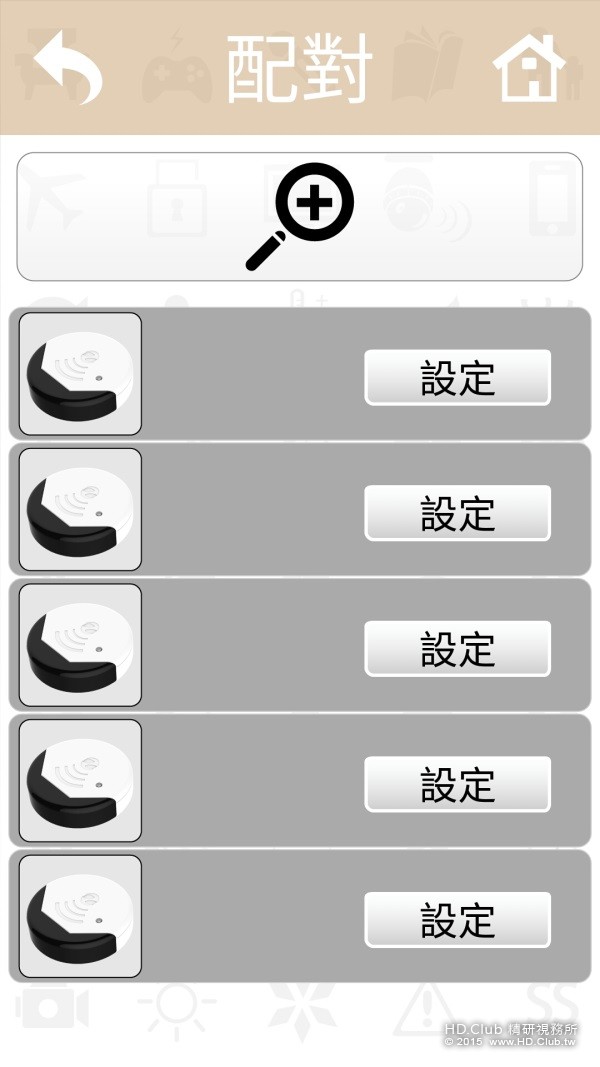600x1067 pixels.
Task: Open 設定 for the last listed device
Action: click(457, 920)
